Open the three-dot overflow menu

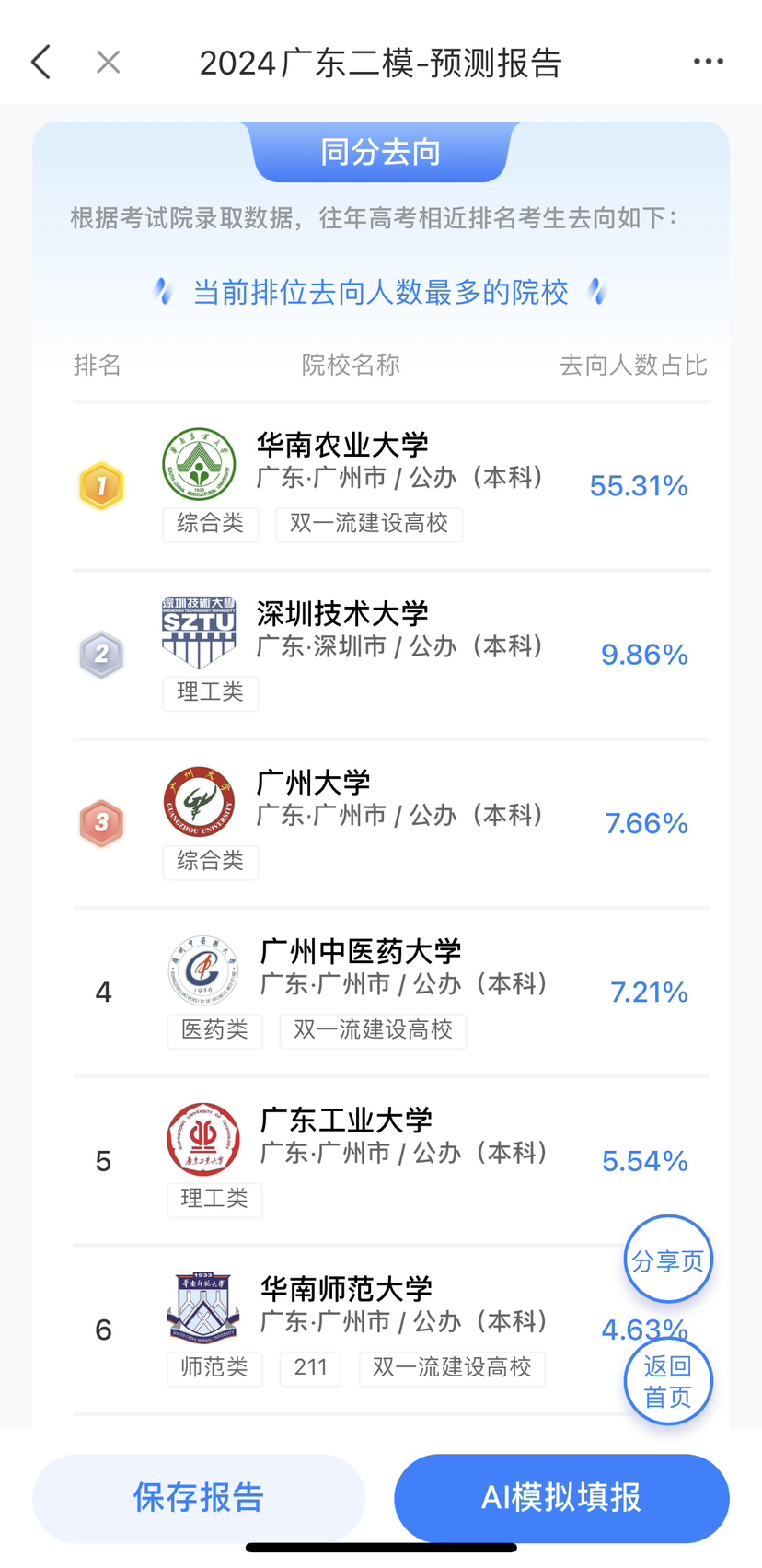(708, 62)
